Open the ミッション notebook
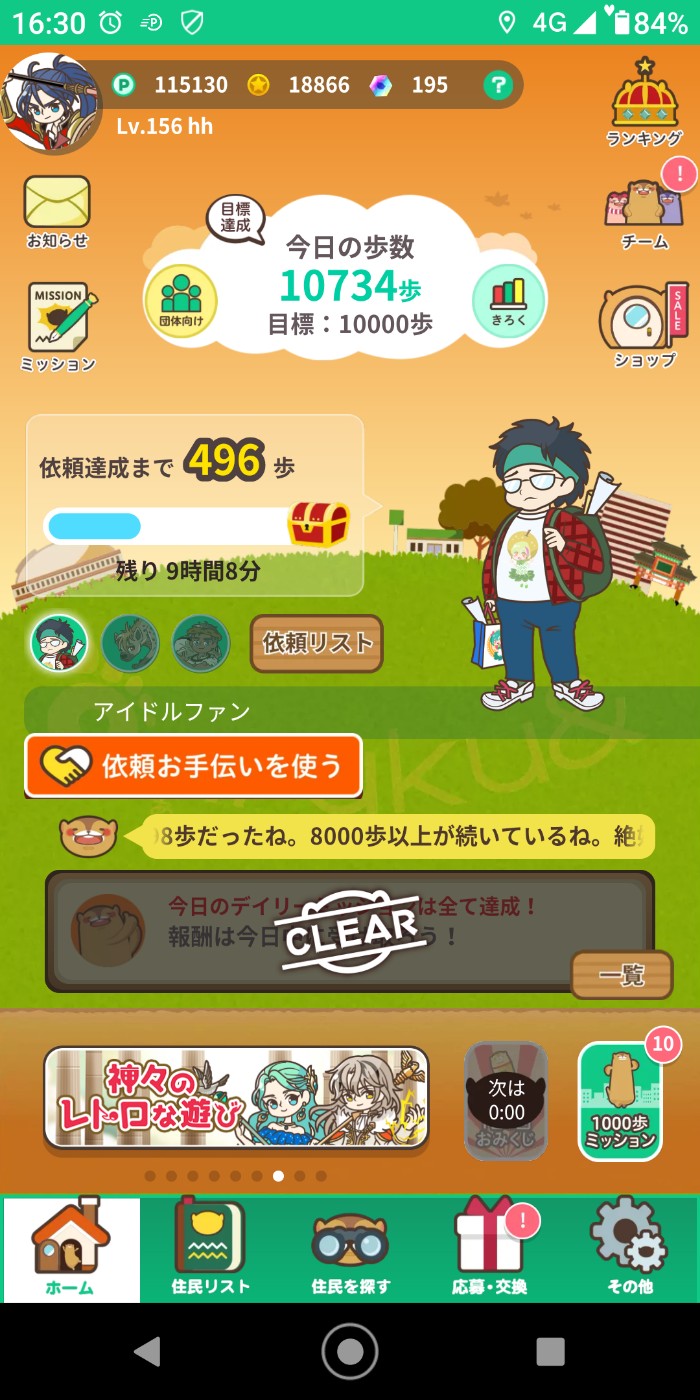Viewport: 700px width, 1400px height. pos(60,326)
